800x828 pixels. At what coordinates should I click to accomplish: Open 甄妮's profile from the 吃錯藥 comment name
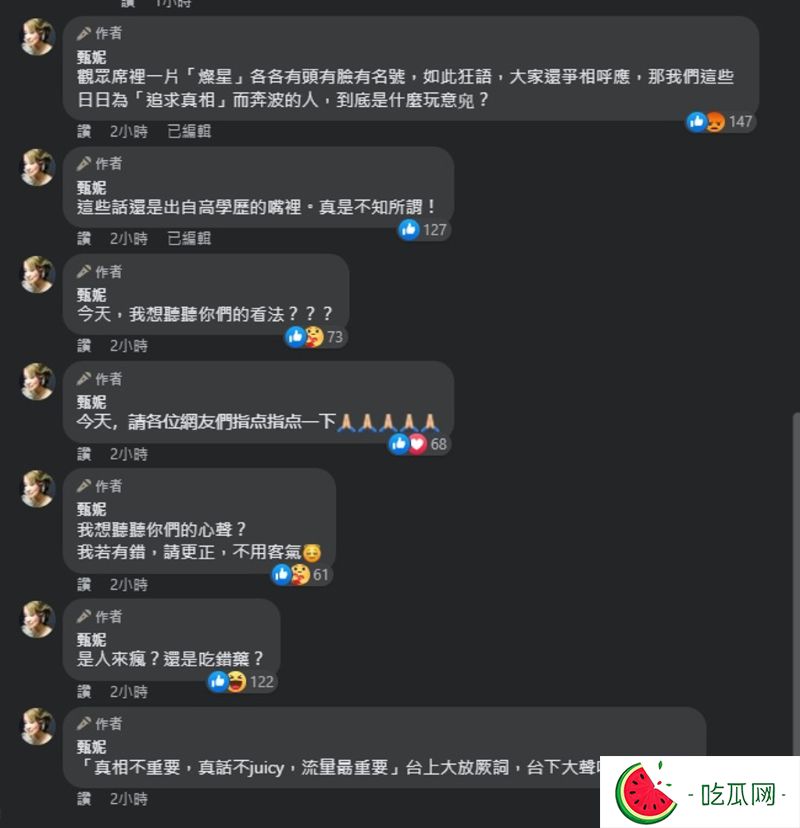pyautogui.click(x=91, y=640)
